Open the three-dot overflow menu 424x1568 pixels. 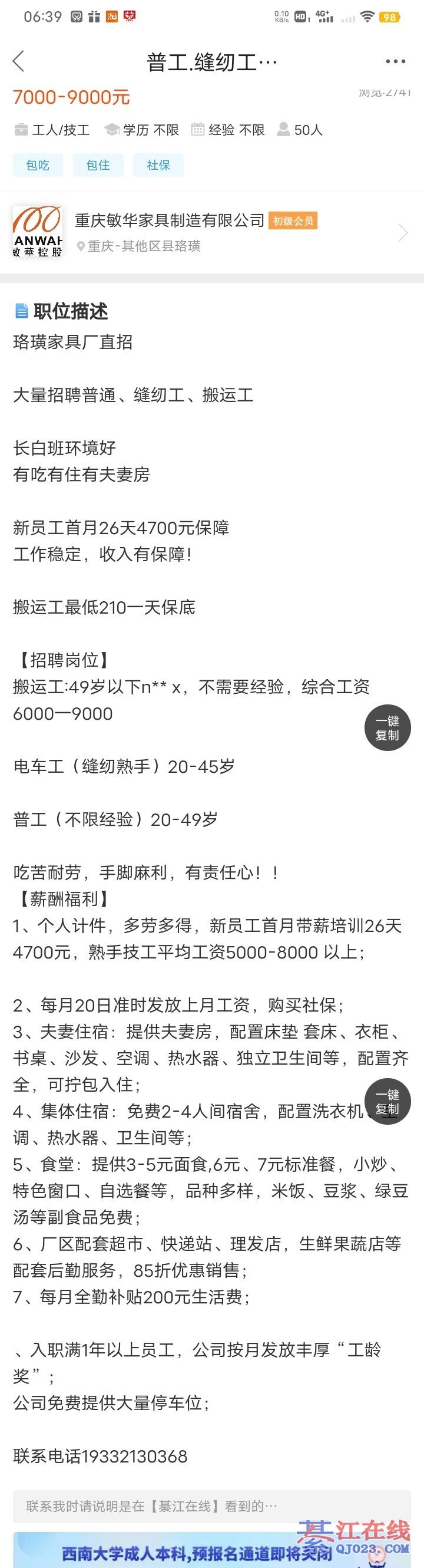[x=395, y=61]
